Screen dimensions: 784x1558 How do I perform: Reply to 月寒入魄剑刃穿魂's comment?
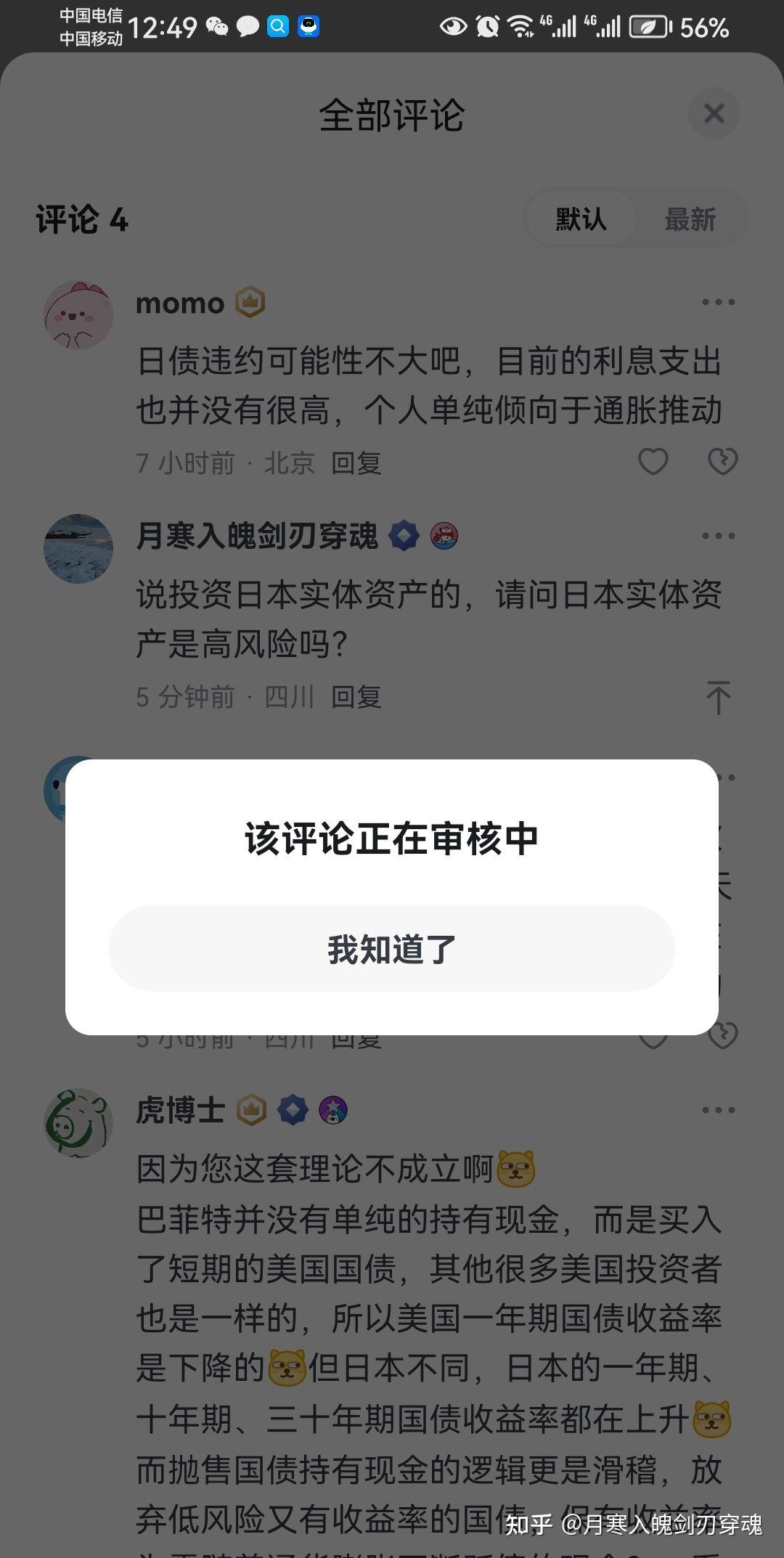click(356, 697)
